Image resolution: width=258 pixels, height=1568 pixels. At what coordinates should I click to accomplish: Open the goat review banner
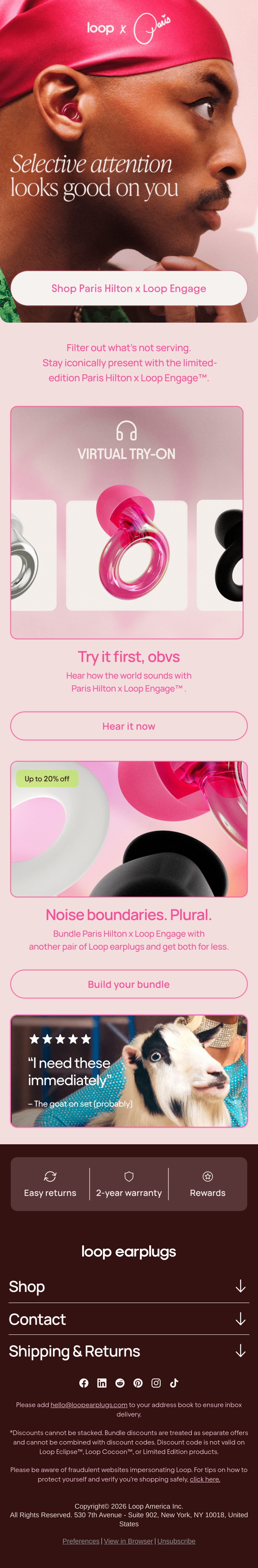[129, 1071]
